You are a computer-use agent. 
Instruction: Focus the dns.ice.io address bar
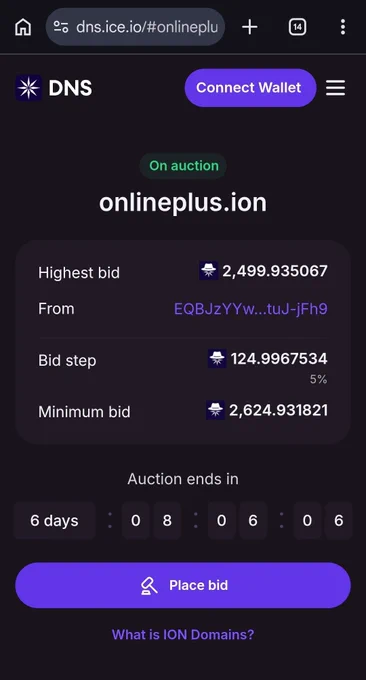(x=135, y=27)
